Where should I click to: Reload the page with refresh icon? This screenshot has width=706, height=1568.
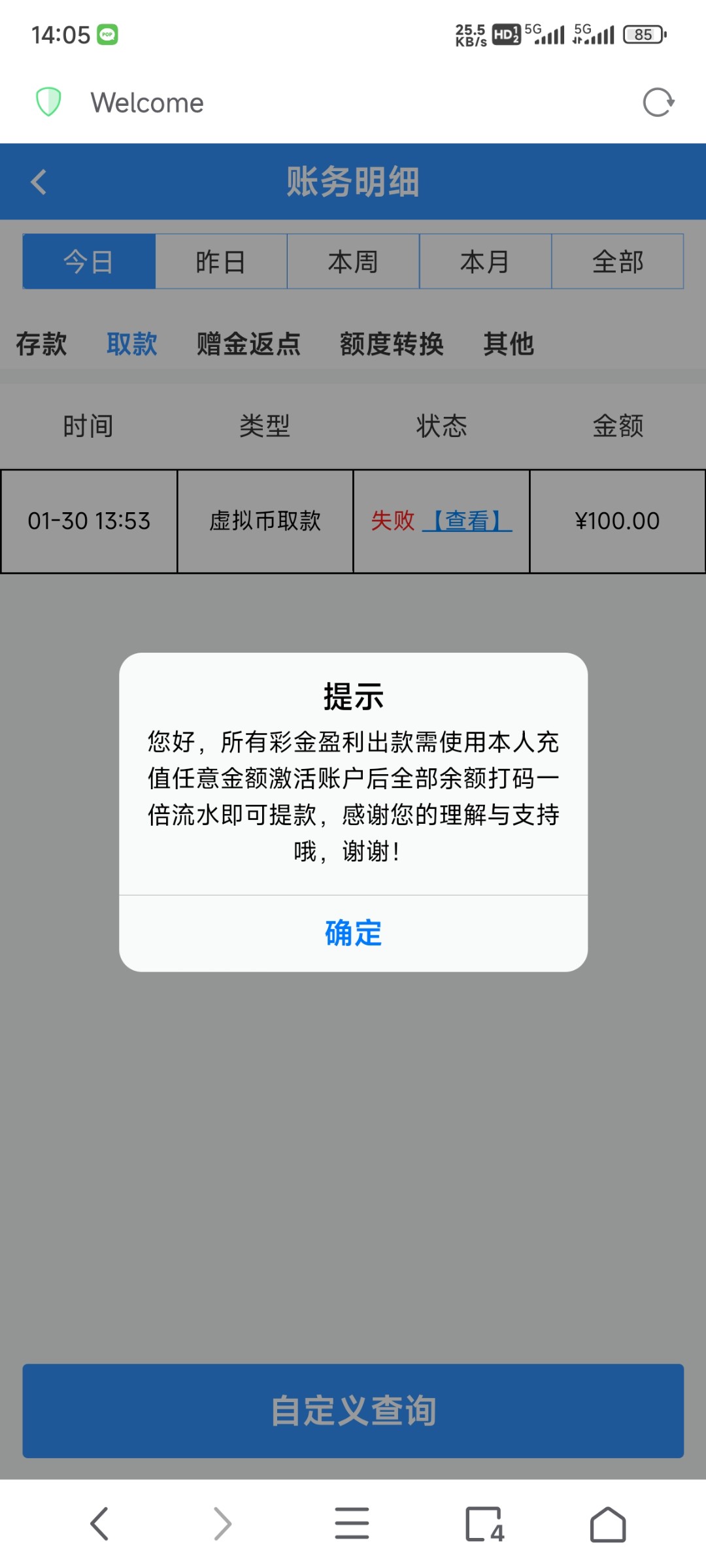[658, 103]
